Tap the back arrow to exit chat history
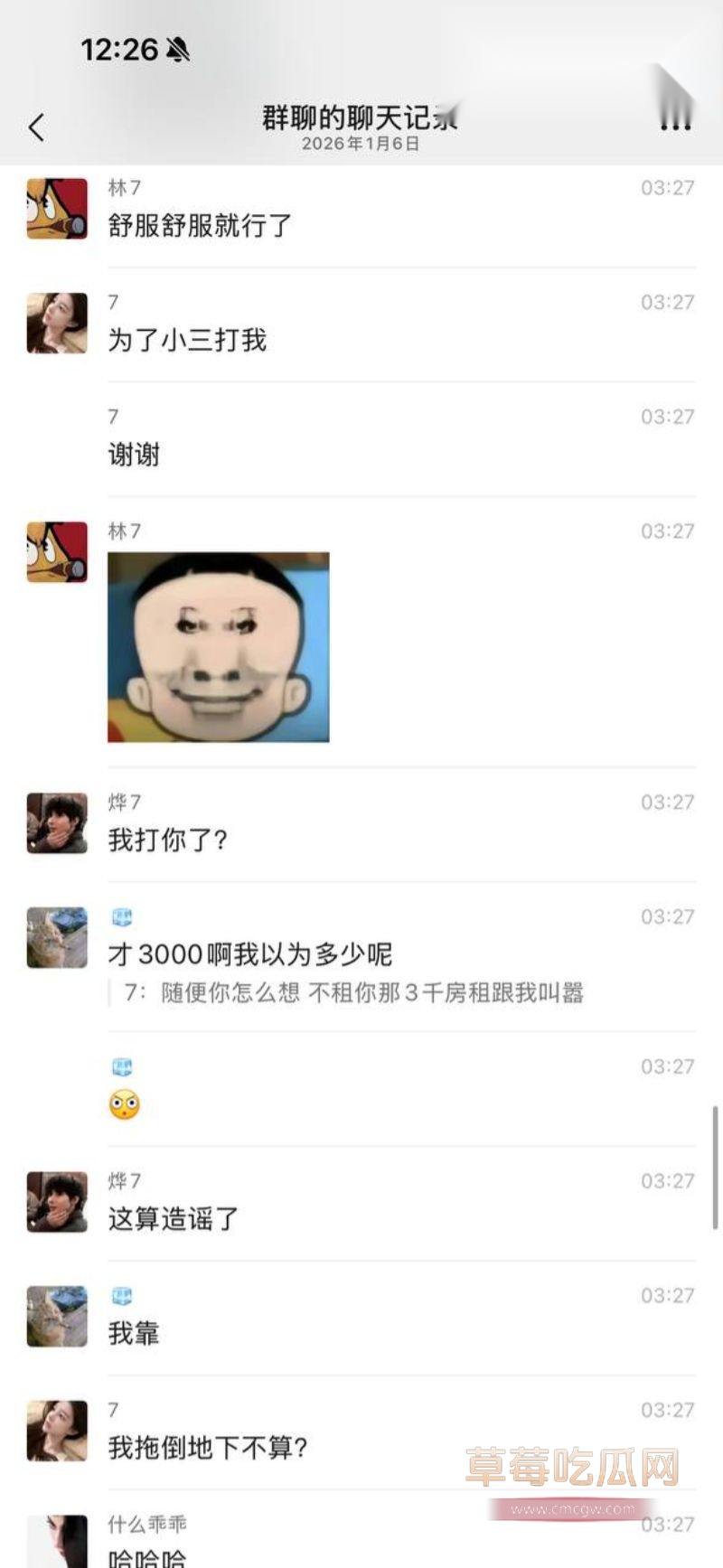The width and height of the screenshot is (723, 1568). (x=36, y=127)
